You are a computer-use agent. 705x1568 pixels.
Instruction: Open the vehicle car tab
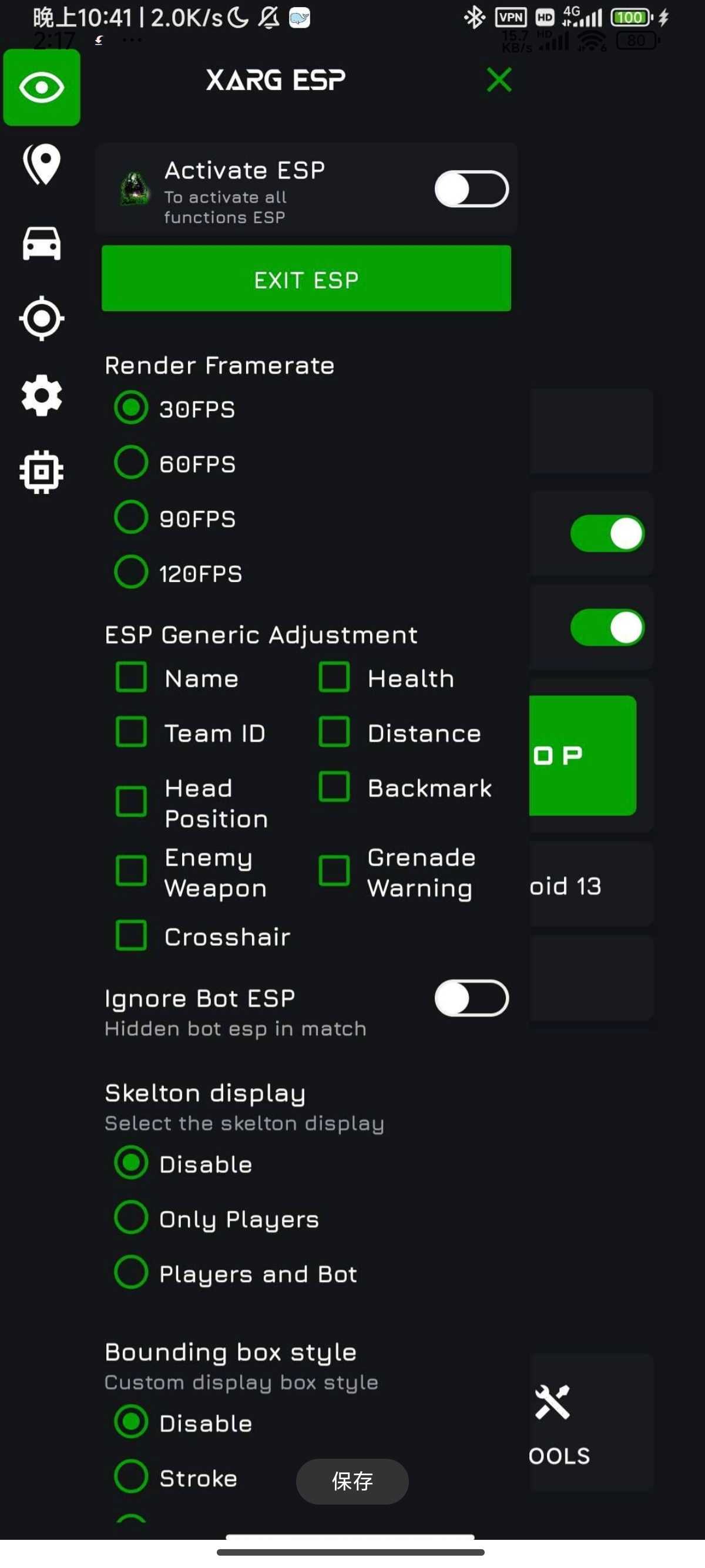[41, 243]
